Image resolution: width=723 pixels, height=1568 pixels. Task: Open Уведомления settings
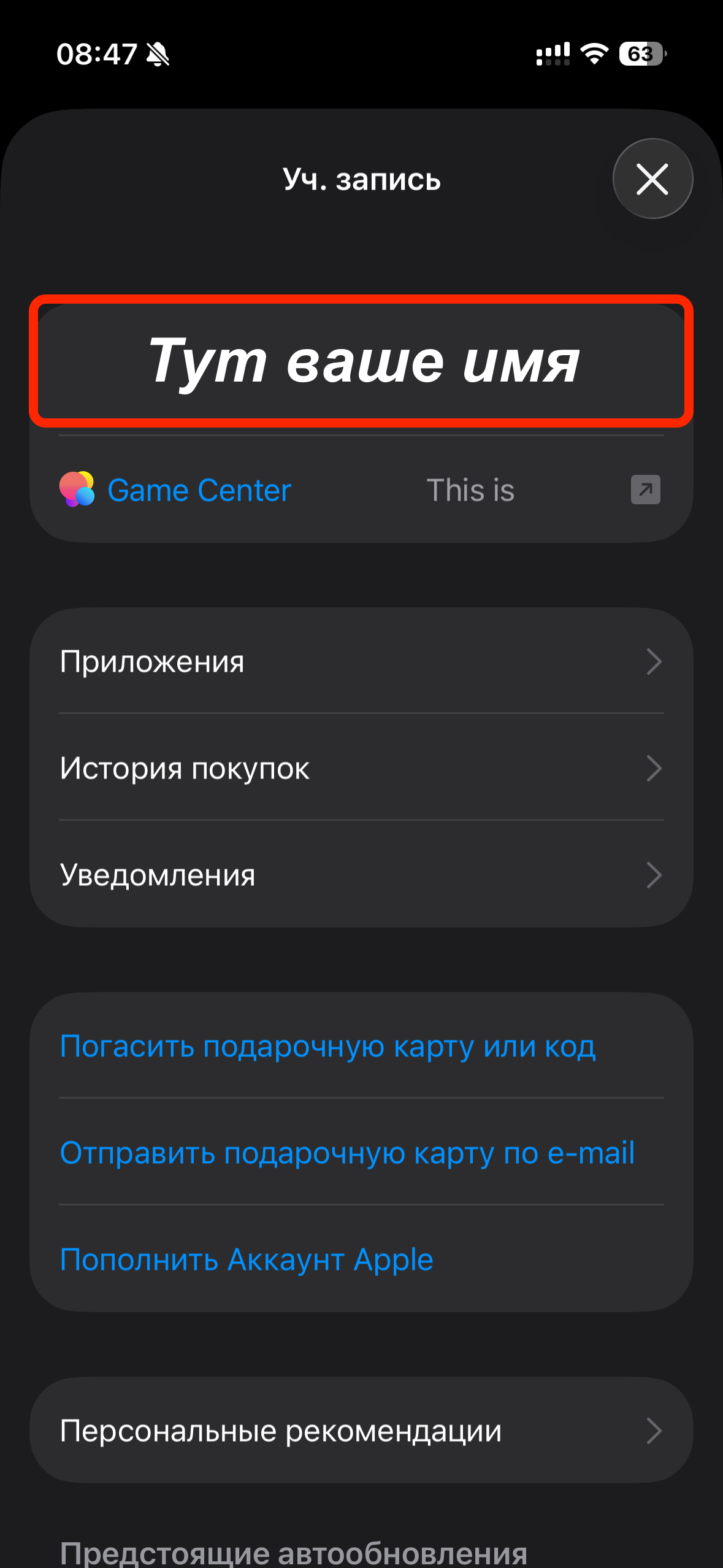[361, 875]
